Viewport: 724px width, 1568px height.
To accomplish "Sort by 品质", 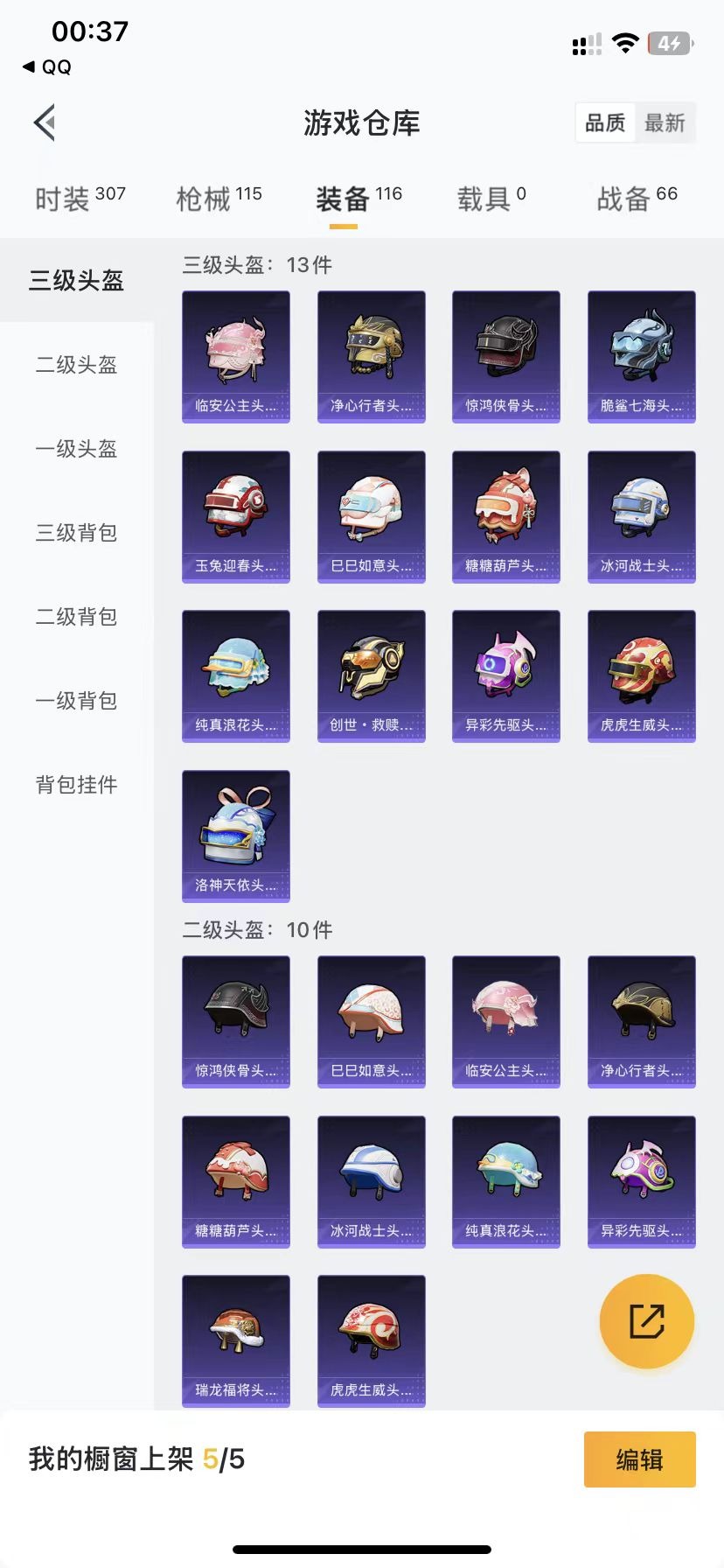I will click(x=605, y=123).
